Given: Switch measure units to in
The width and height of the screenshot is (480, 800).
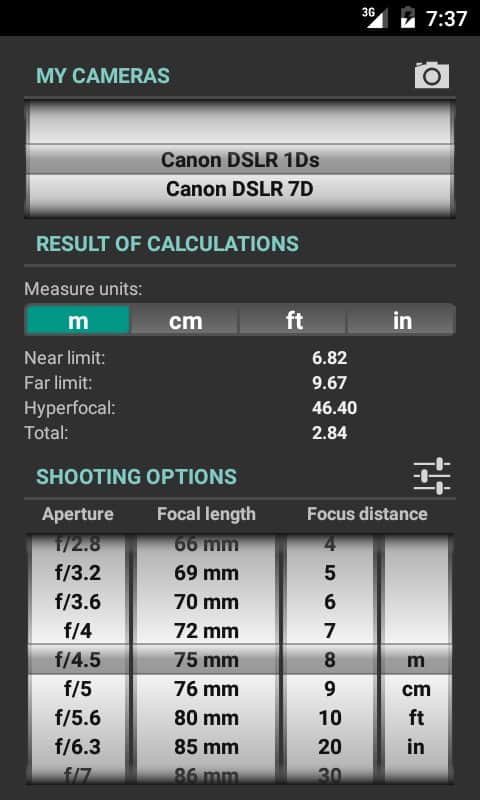Looking at the screenshot, I should pos(402,320).
